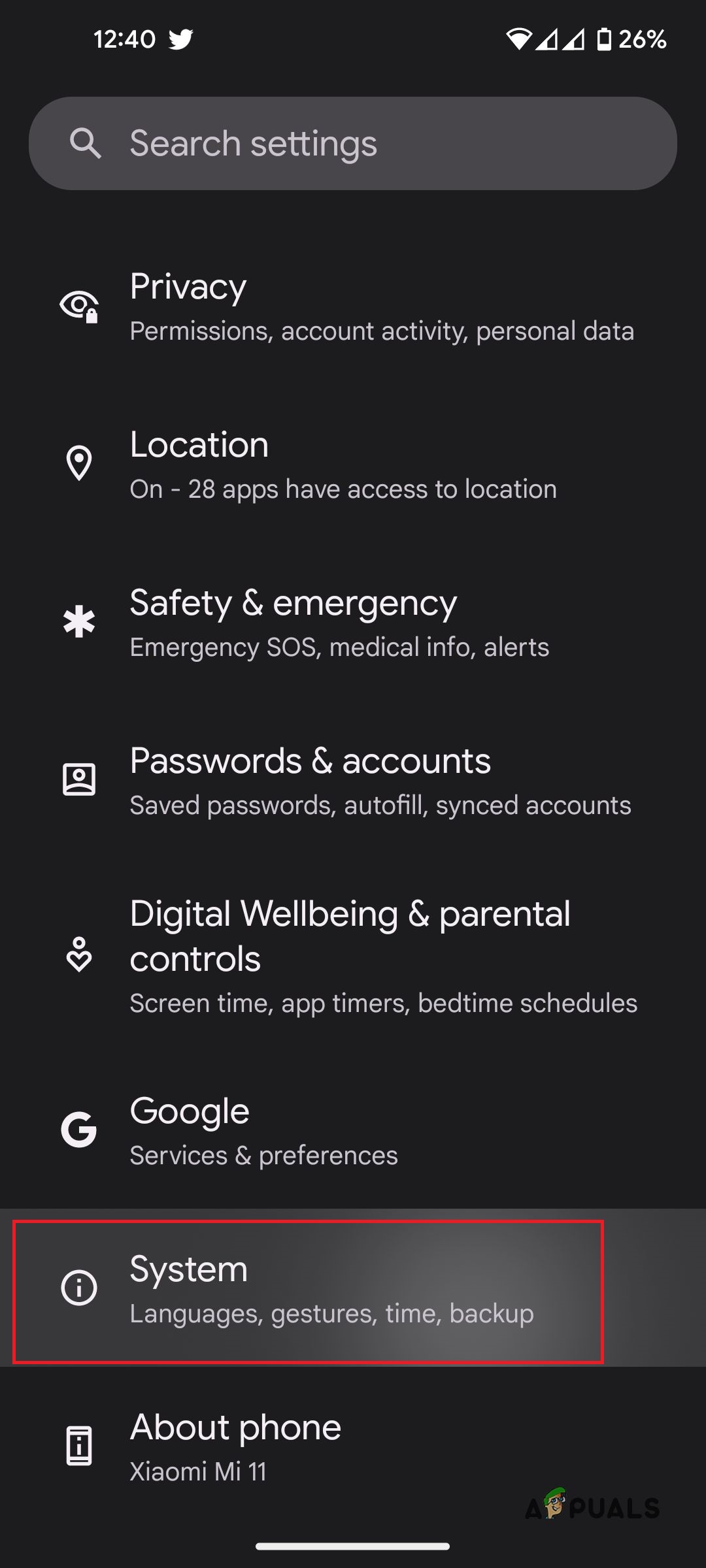Open Privacy settings
706x1568 pixels.
pos(353,306)
